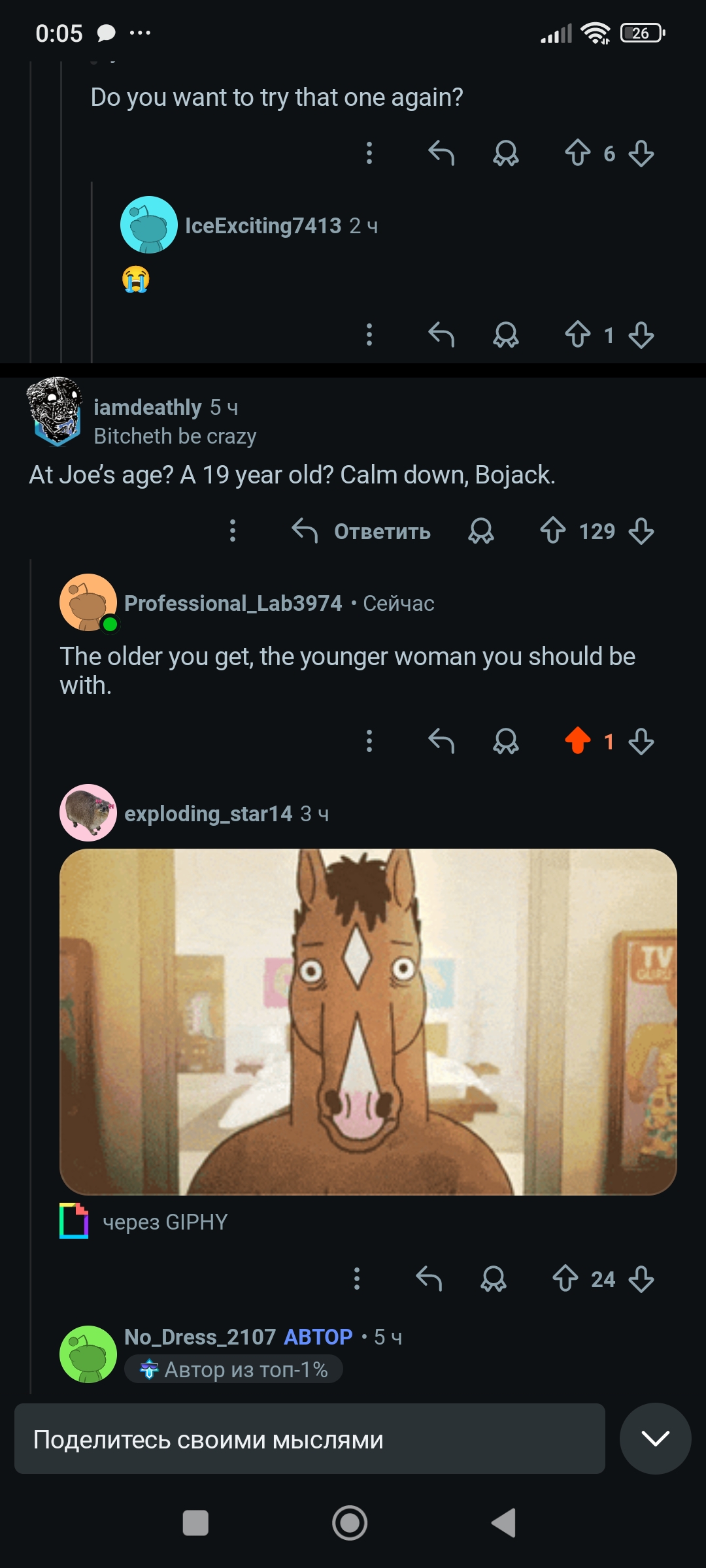Reply to Professional_Lab3974's comment
Viewport: 706px width, 1568px height.
pos(441,741)
